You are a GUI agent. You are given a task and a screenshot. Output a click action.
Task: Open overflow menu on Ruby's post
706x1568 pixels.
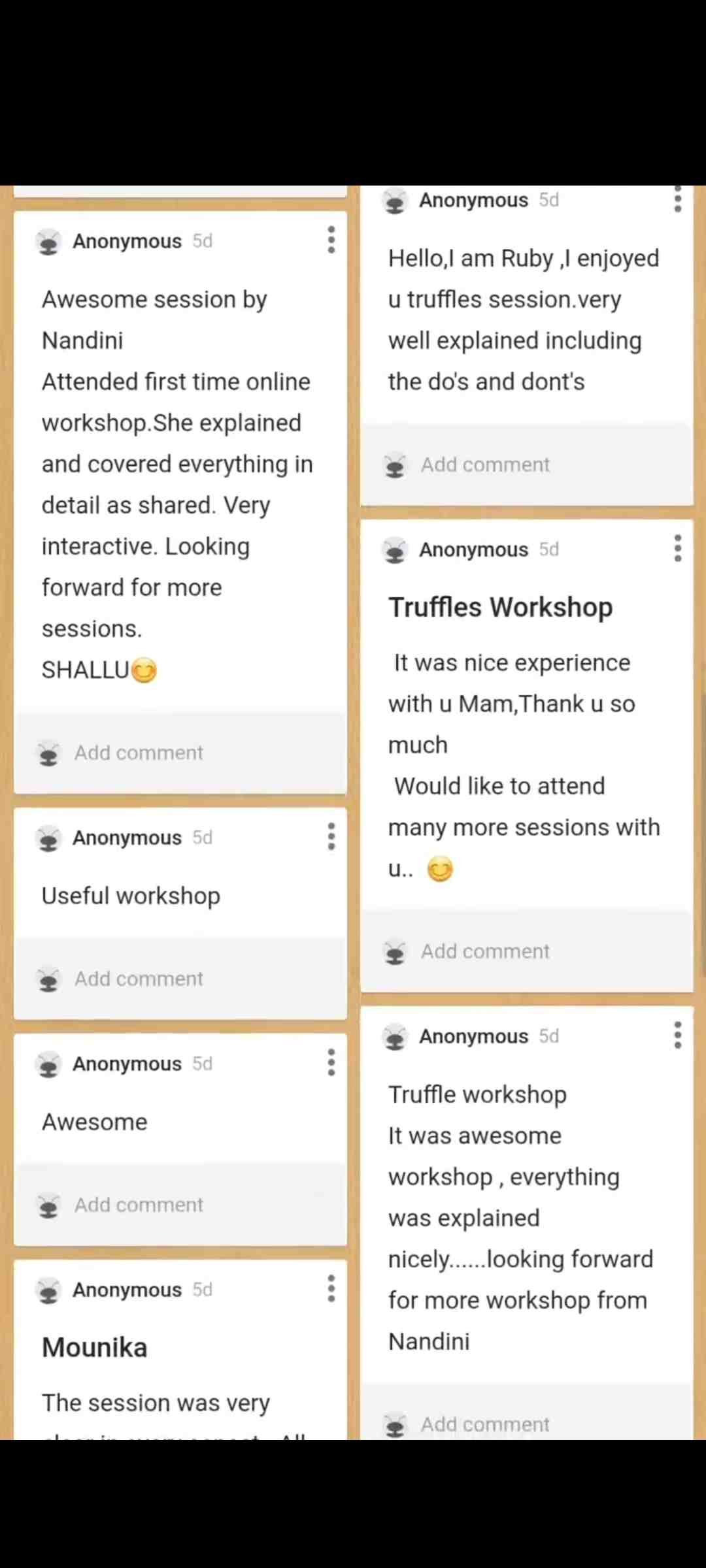677,199
